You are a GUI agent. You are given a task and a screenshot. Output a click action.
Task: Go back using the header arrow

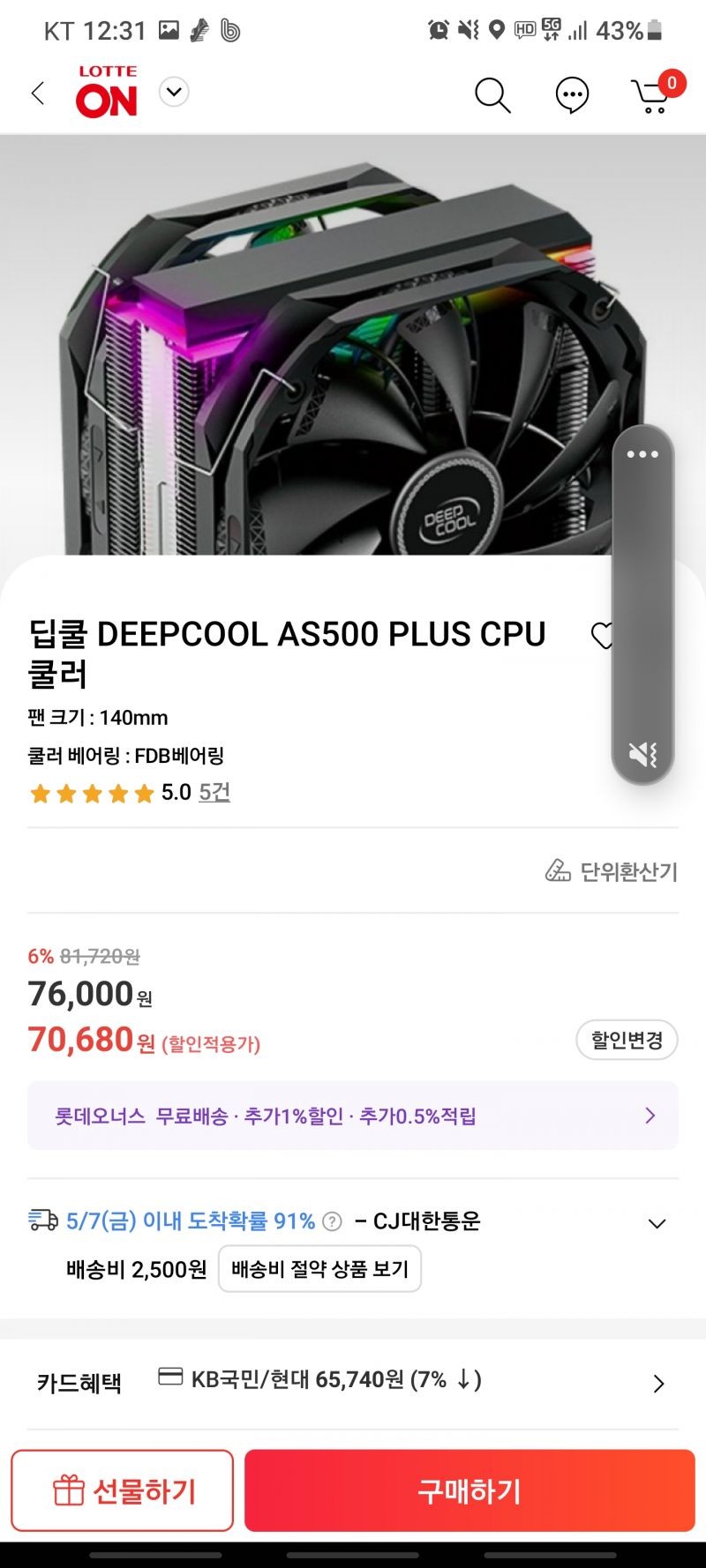pyautogui.click(x=37, y=93)
